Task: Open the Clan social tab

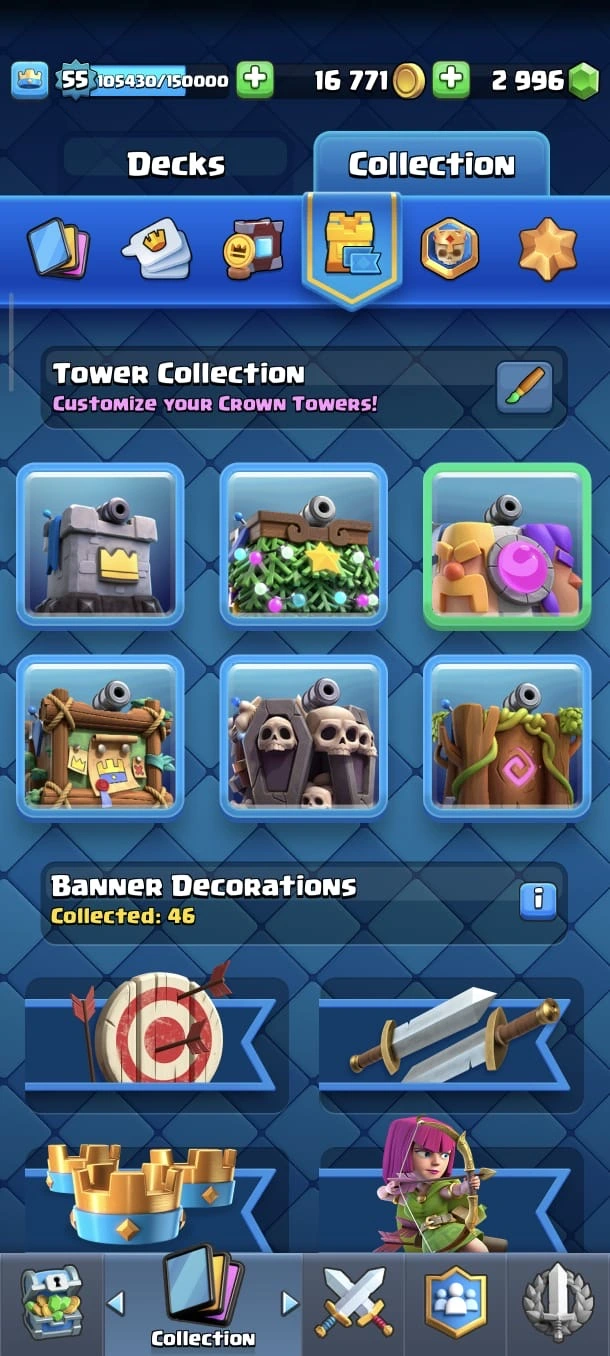Action: click(x=456, y=1302)
